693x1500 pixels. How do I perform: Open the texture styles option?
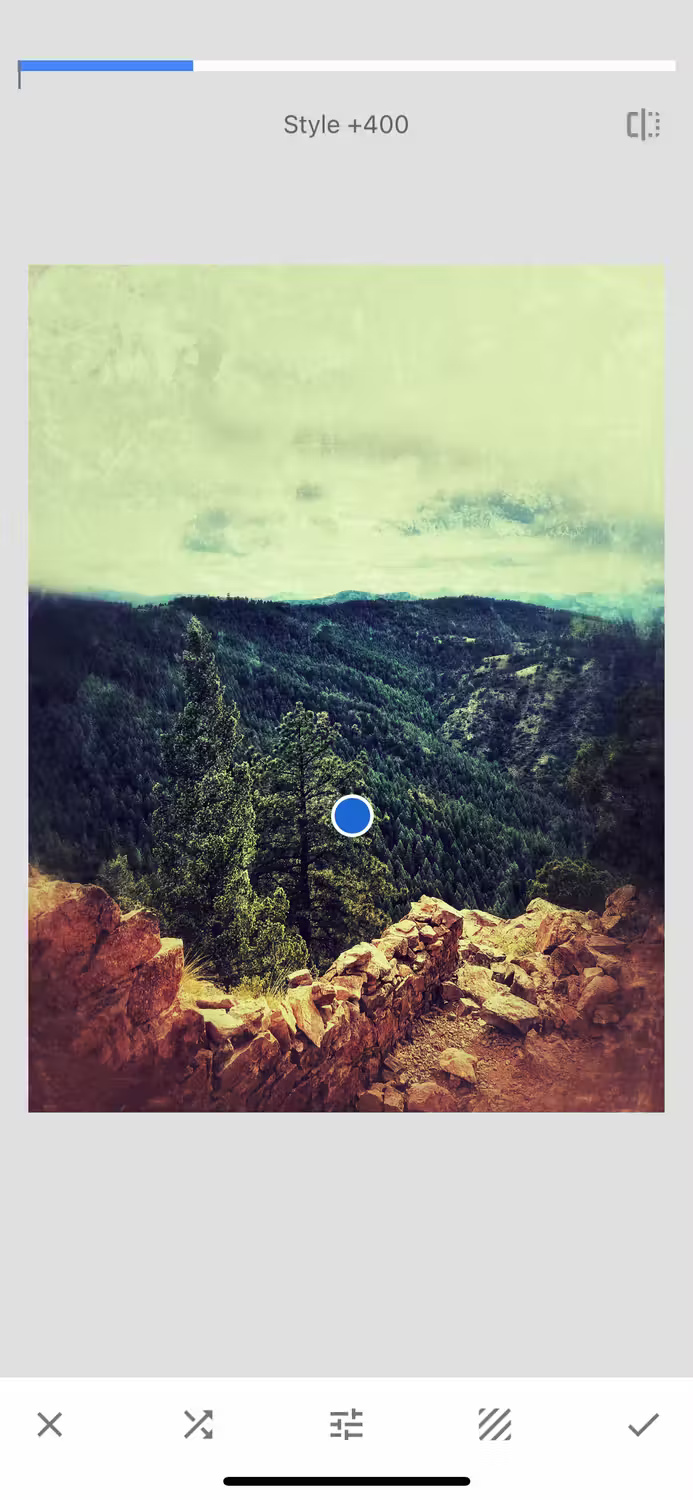[x=495, y=1424]
